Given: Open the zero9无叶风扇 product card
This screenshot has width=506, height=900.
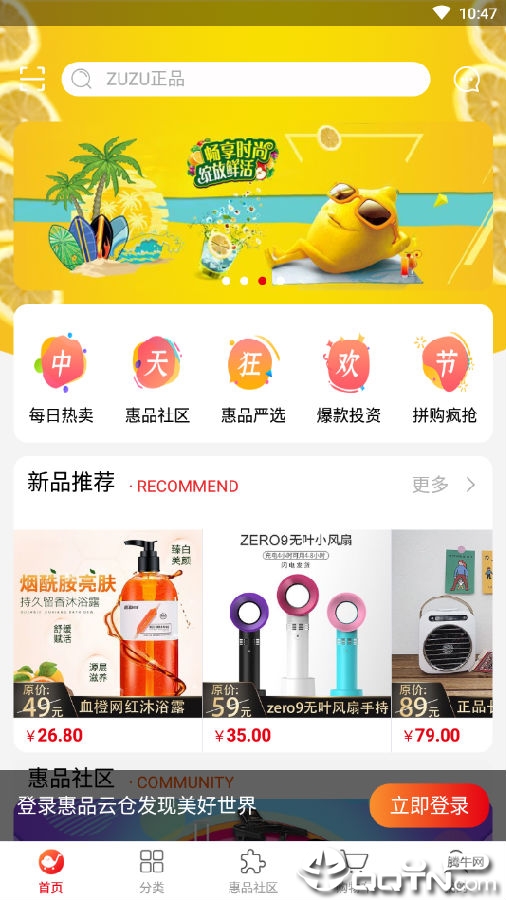Looking at the screenshot, I should [x=297, y=640].
